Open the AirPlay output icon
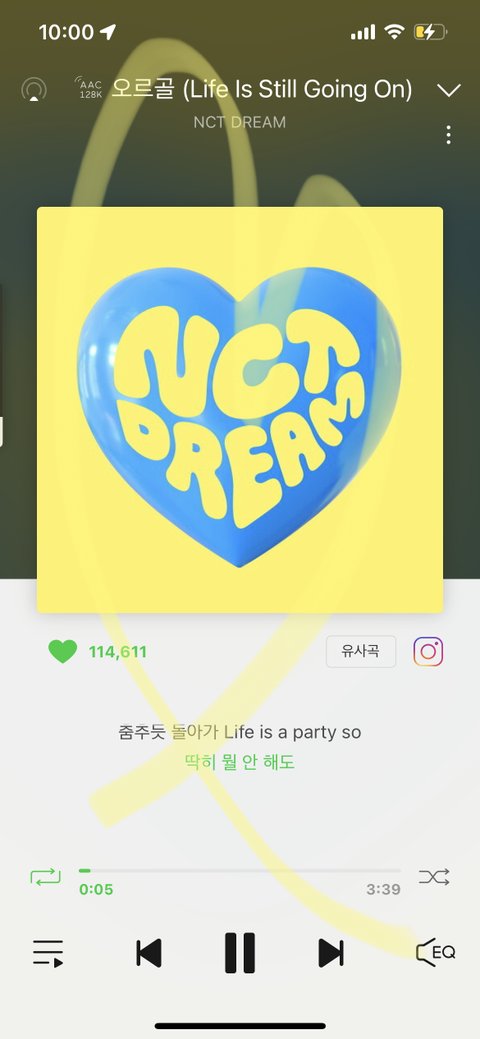Viewport: 480px width, 1039px height. pyautogui.click(x=34, y=89)
